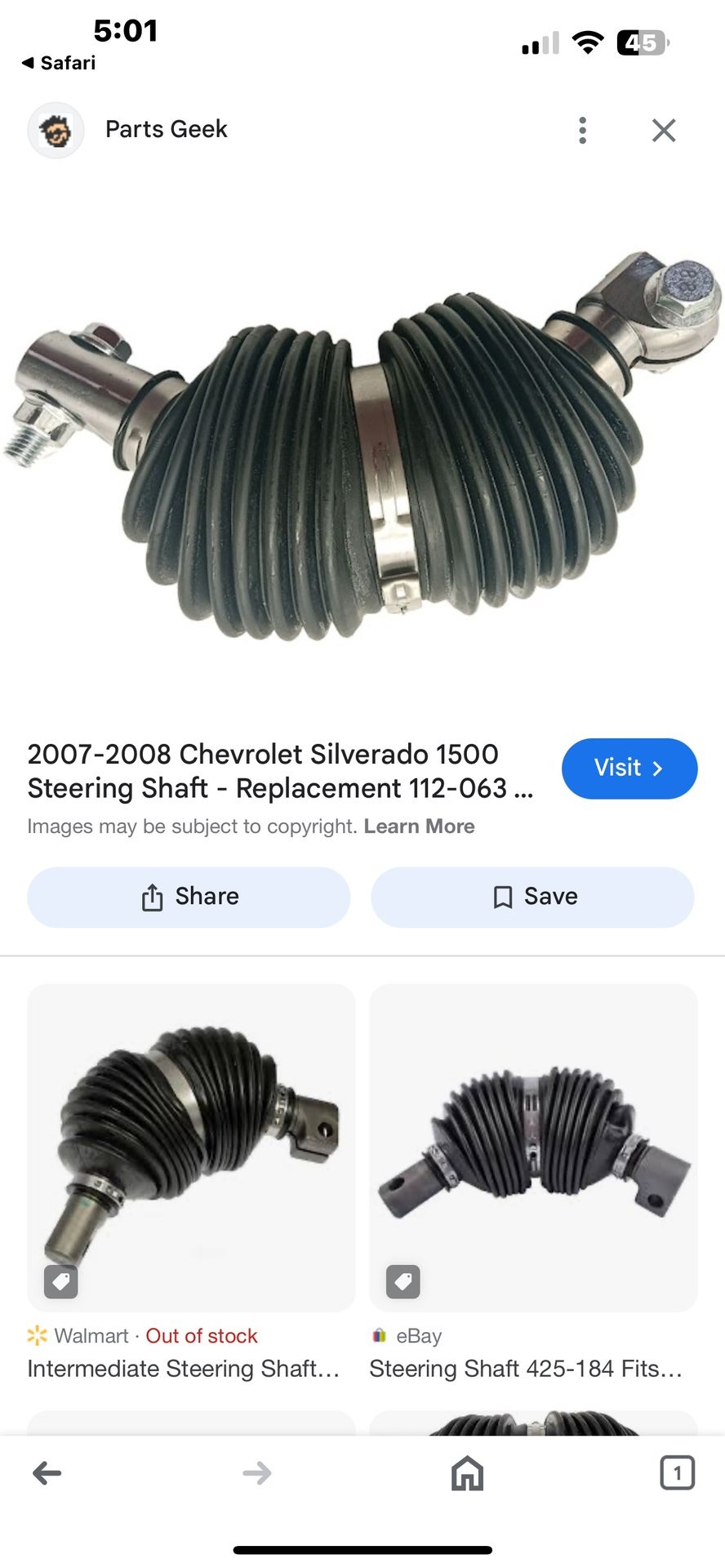Close the image viewer

(x=664, y=130)
